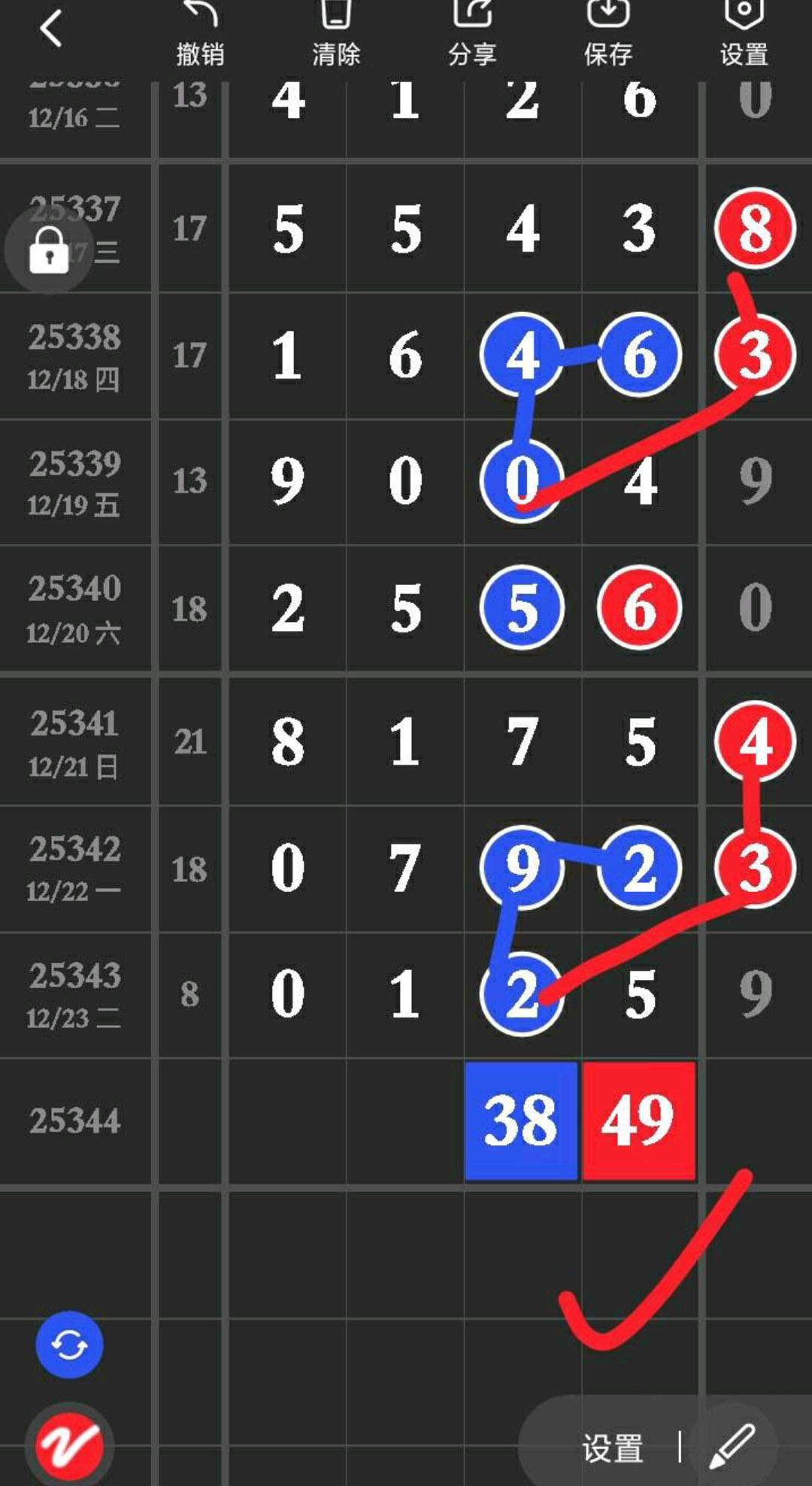Clear all markings (清除)

(x=336, y=34)
